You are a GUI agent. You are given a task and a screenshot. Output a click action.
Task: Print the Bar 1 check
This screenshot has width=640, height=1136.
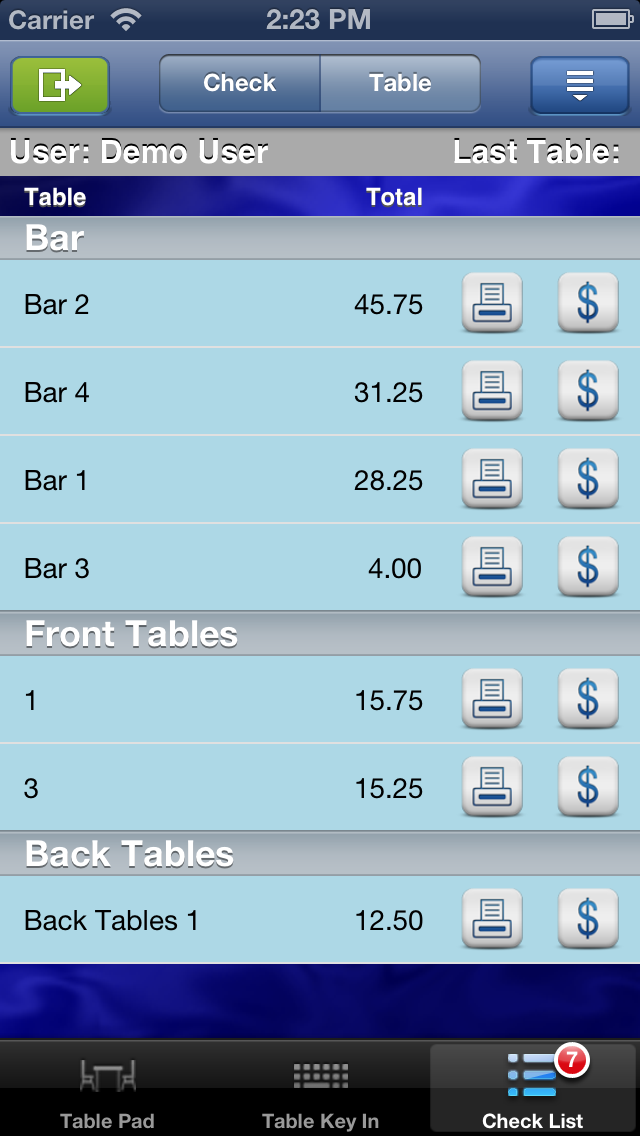coord(492,479)
